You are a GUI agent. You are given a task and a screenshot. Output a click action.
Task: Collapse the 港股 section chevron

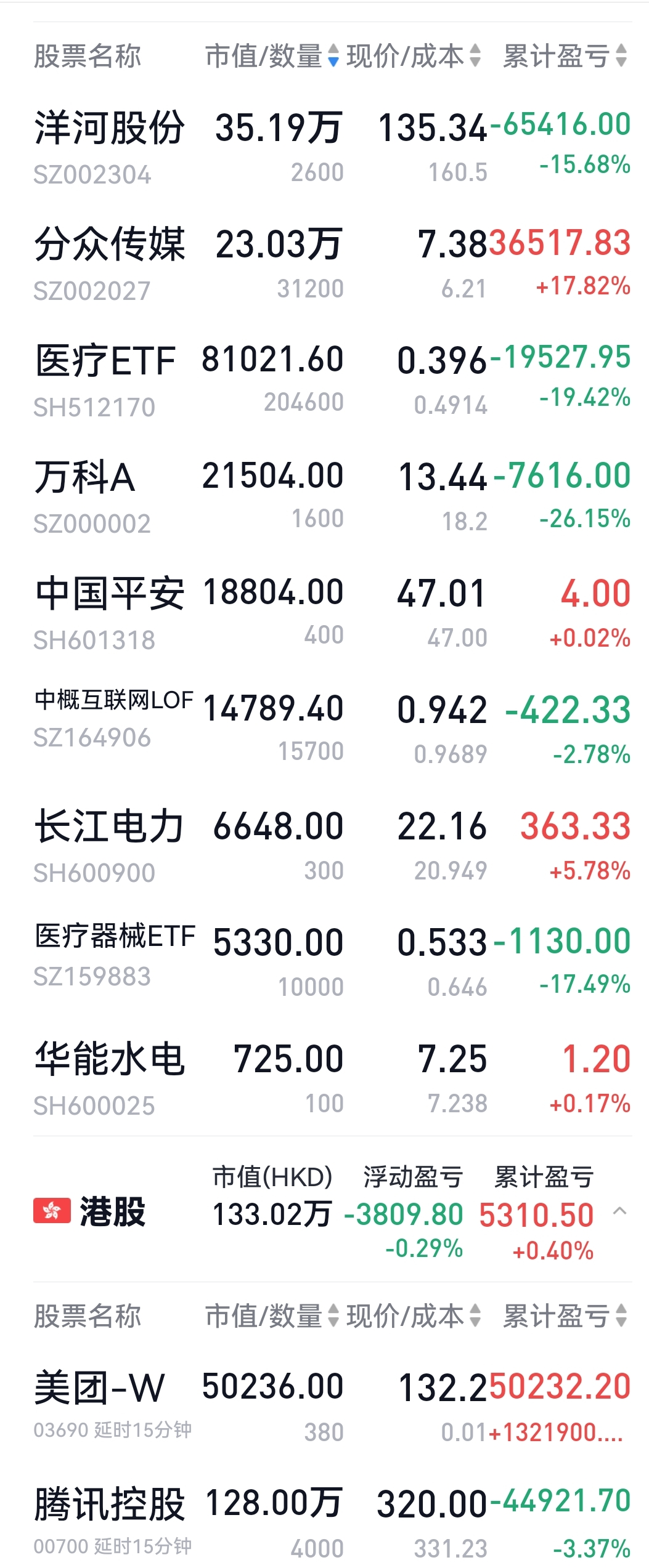tap(619, 1211)
